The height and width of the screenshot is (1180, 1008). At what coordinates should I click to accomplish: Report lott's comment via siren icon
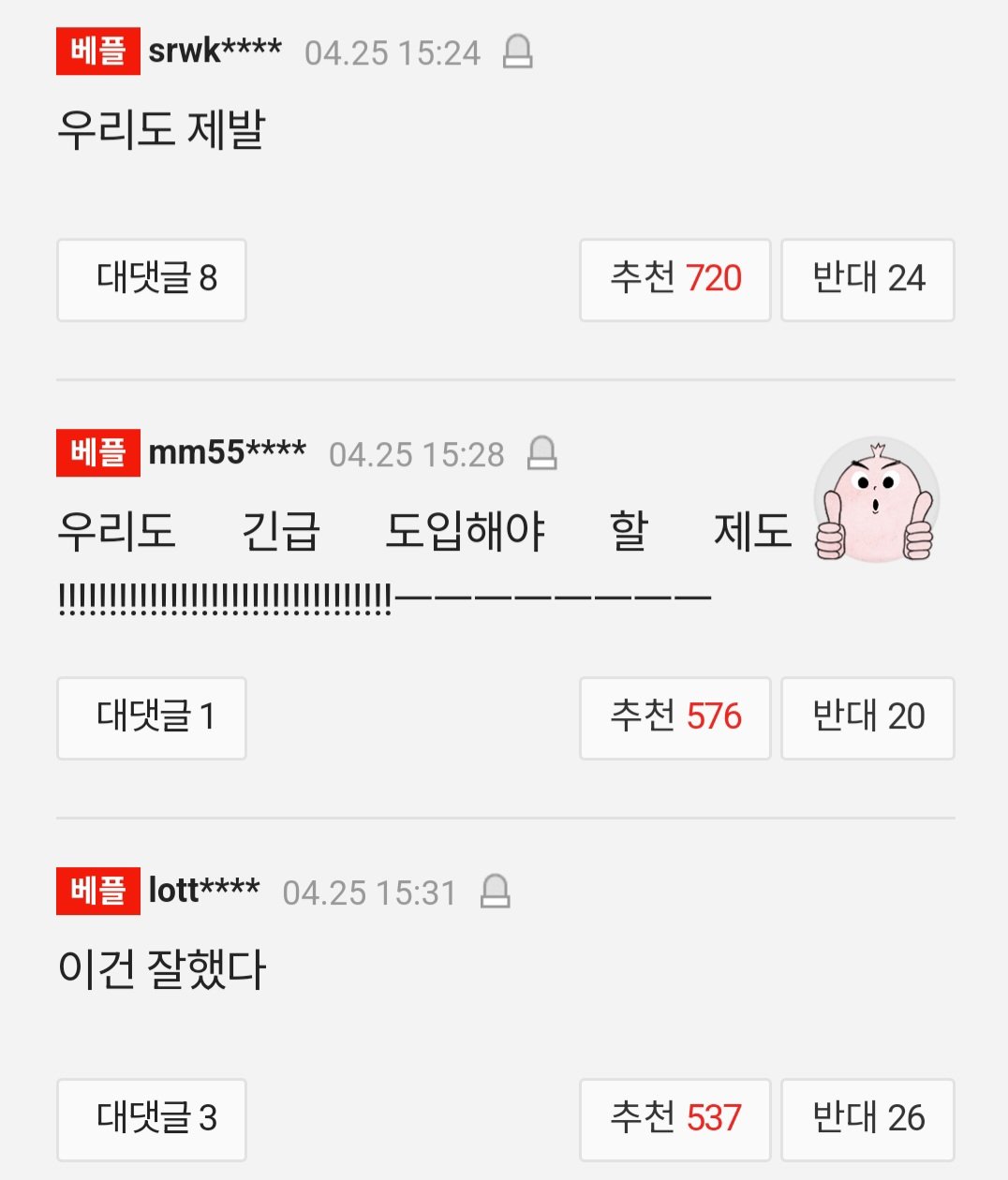point(495,892)
